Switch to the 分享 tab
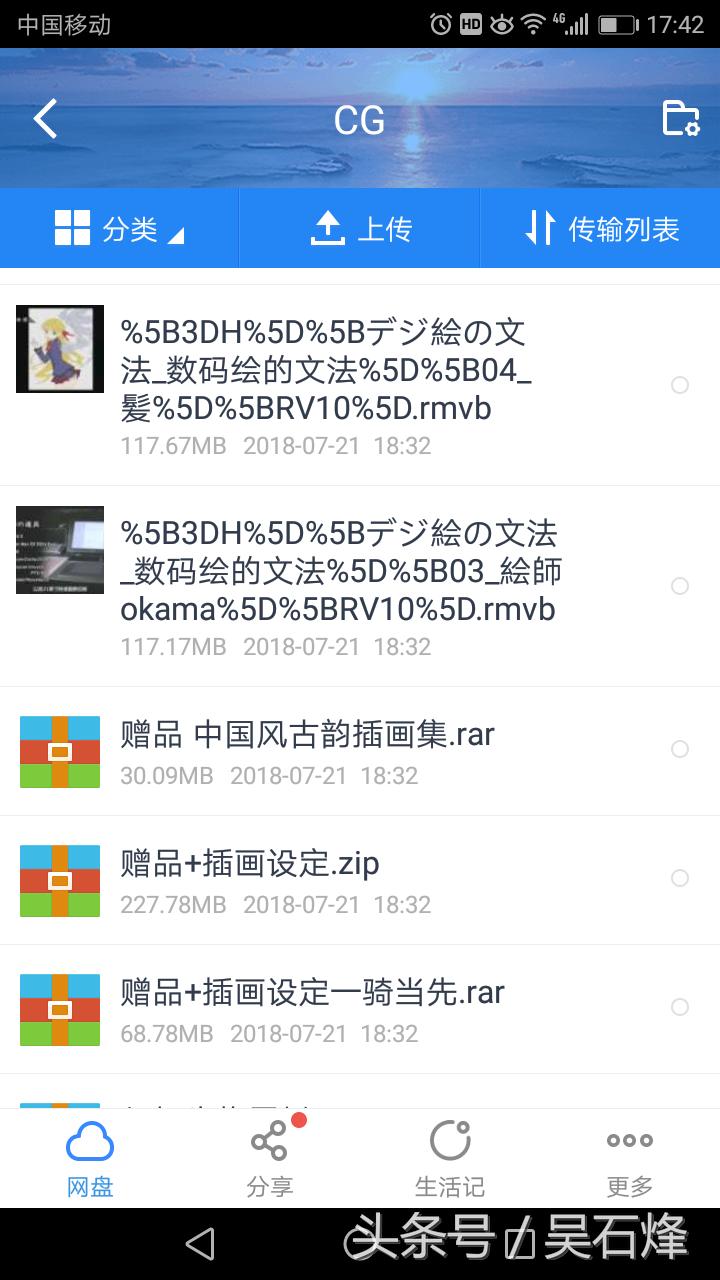This screenshot has width=720, height=1280. pyautogui.click(x=268, y=1160)
